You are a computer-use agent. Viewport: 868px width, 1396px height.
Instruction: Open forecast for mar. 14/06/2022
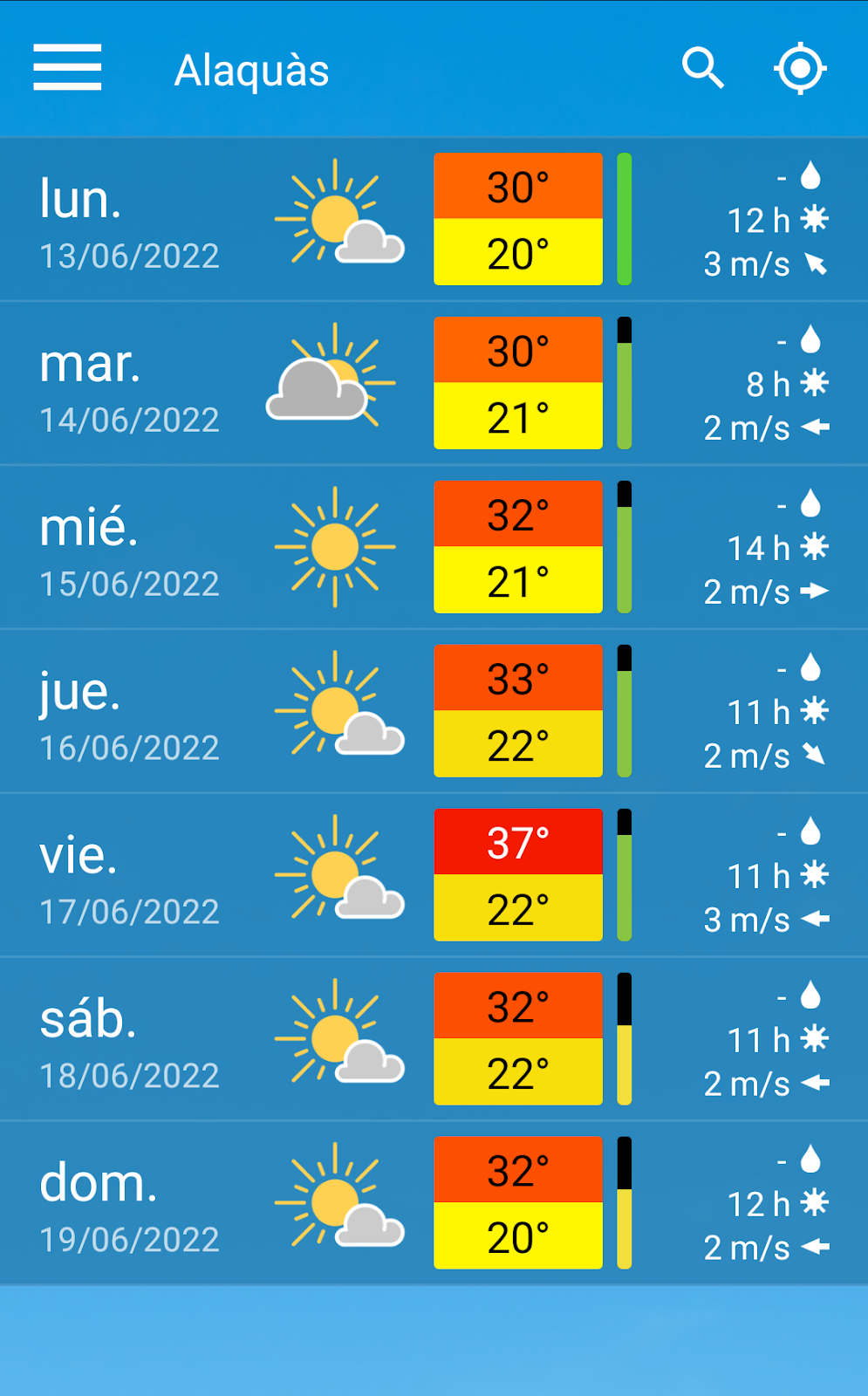434,383
